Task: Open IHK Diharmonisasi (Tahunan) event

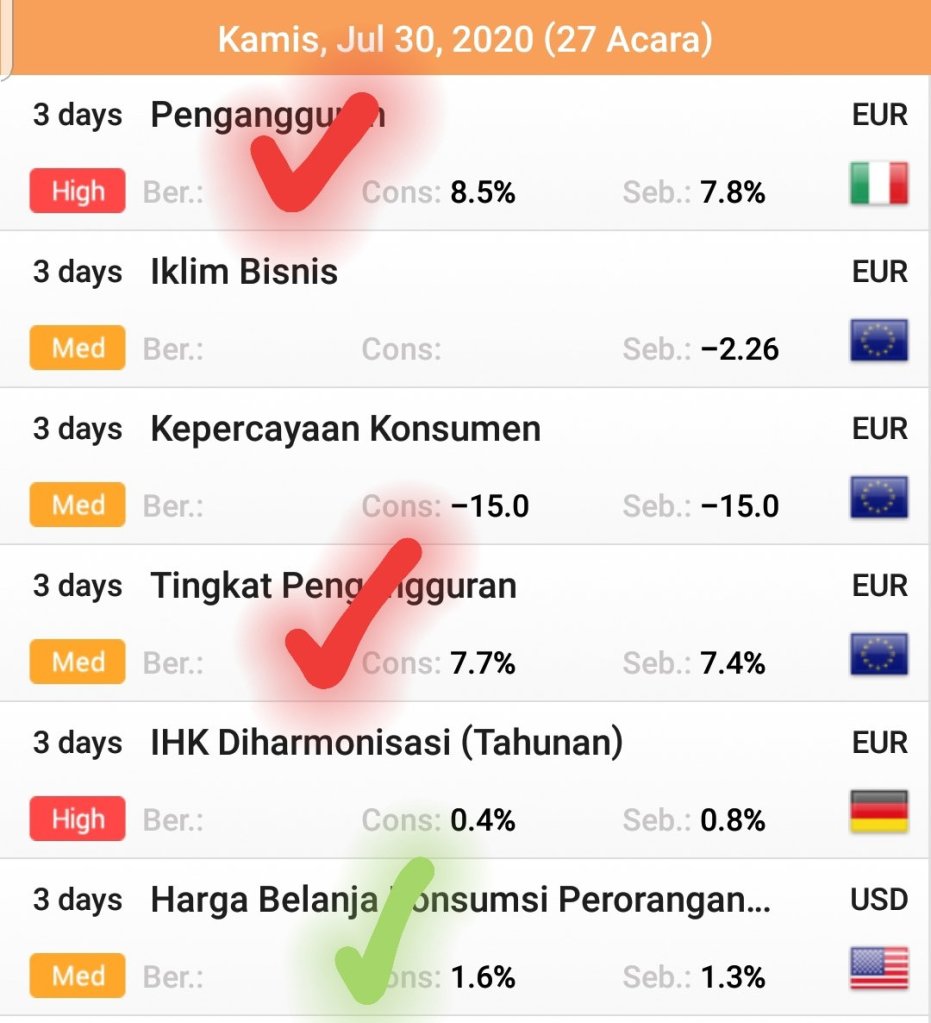Action: pyautogui.click(x=386, y=743)
